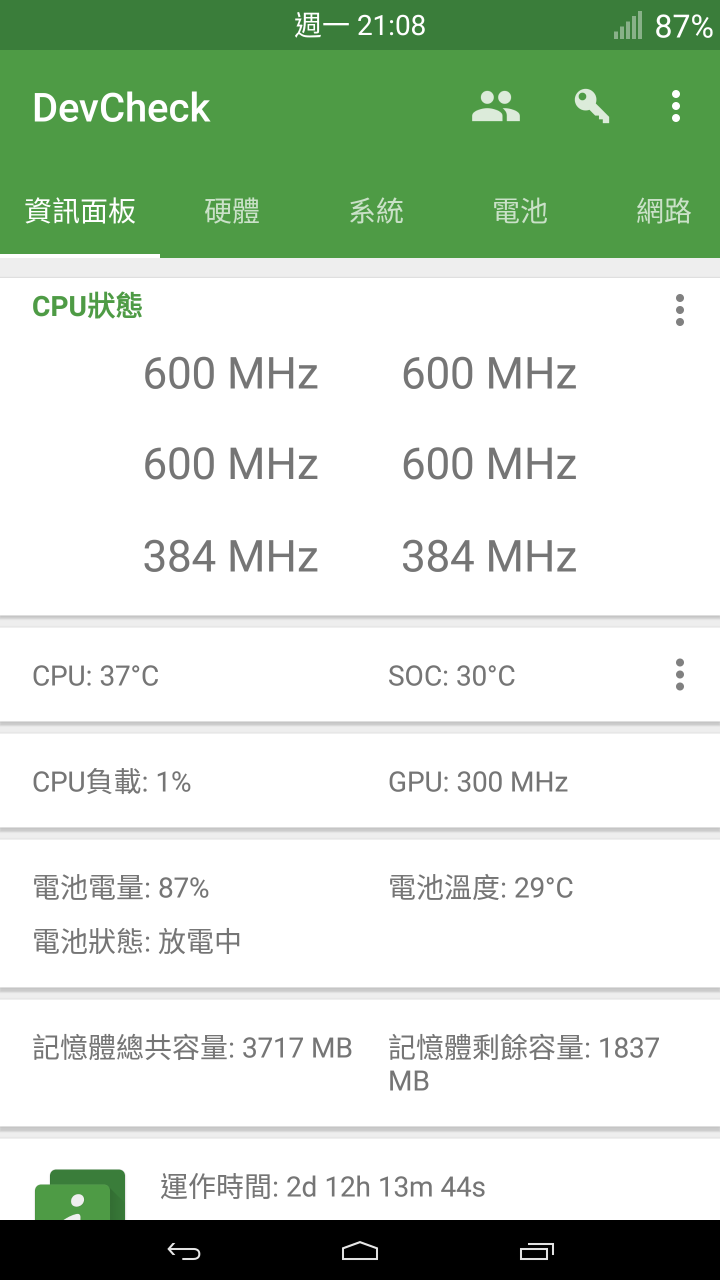
Task: Switch to the 網路 tab
Action: pos(664,211)
